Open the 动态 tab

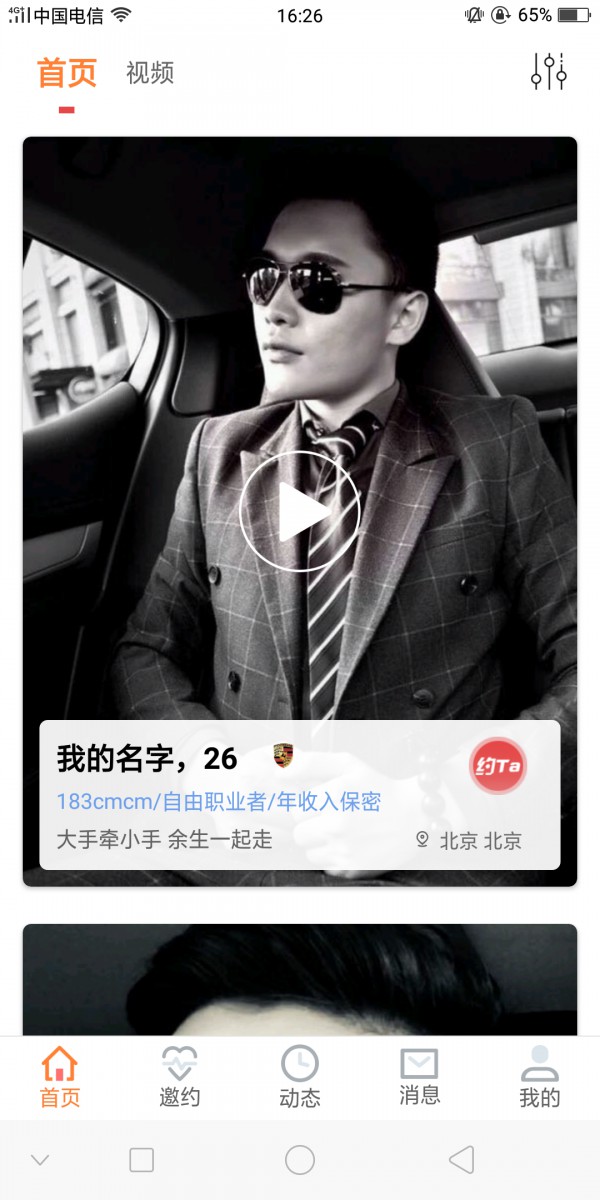click(x=300, y=1076)
